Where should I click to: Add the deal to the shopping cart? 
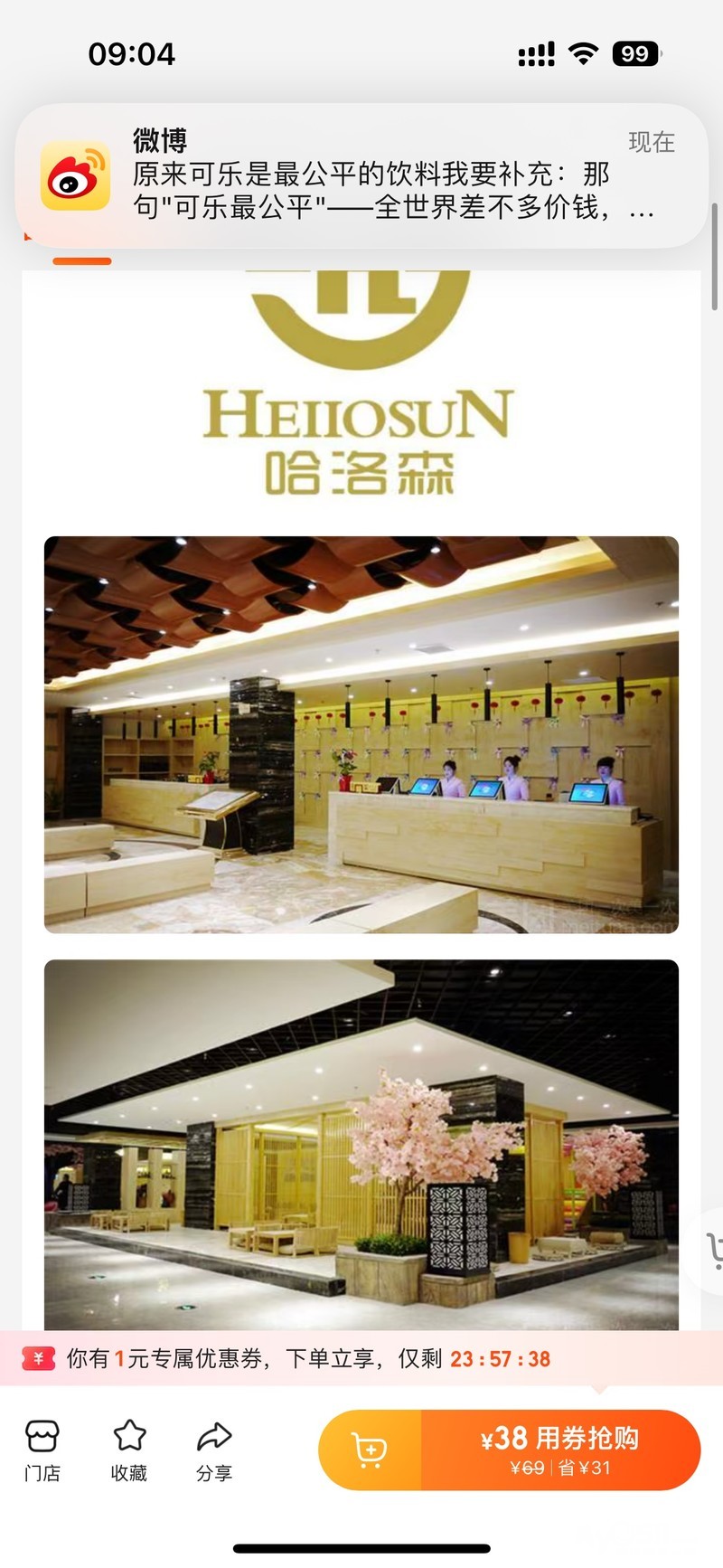point(370,1450)
